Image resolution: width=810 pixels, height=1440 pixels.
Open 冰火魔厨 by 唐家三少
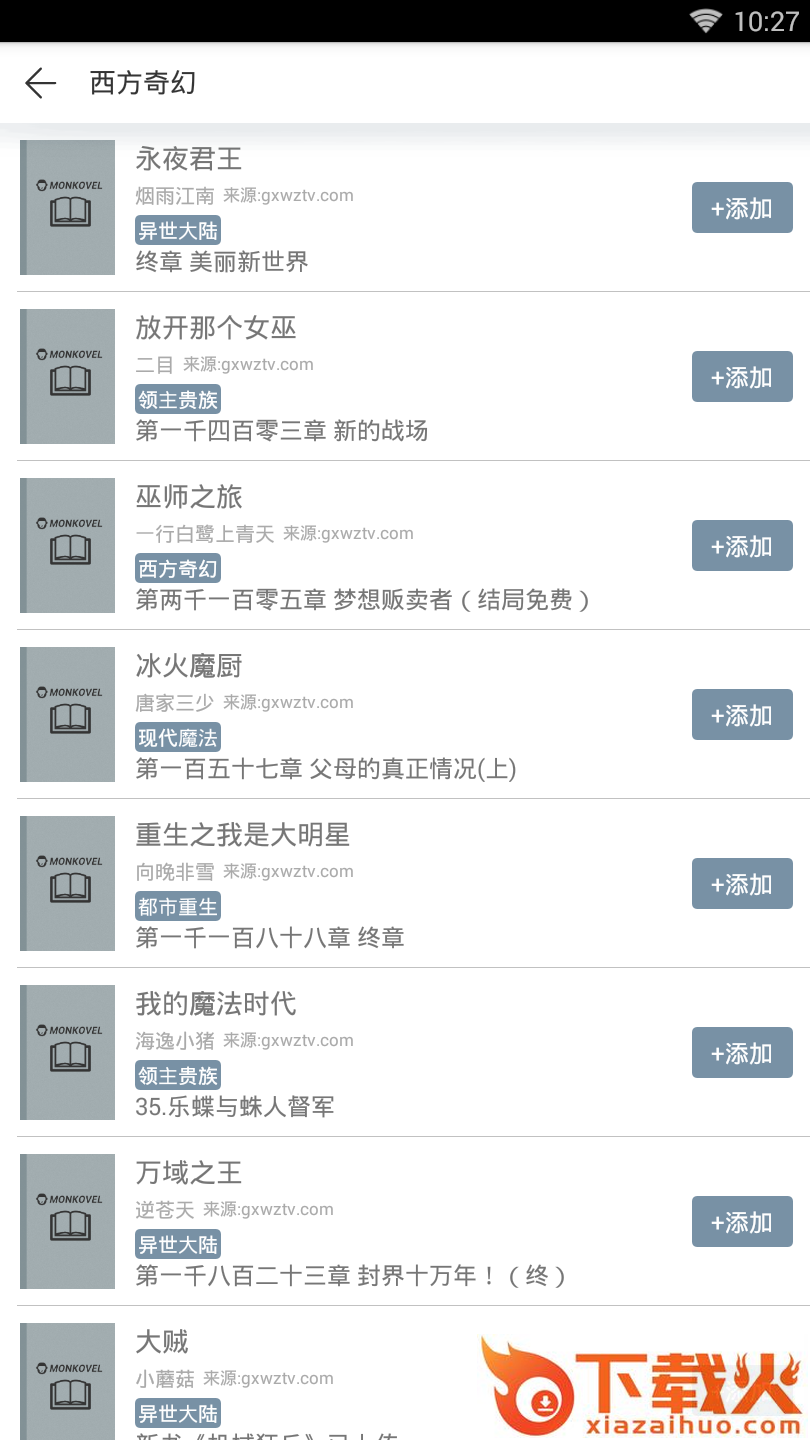tap(189, 666)
